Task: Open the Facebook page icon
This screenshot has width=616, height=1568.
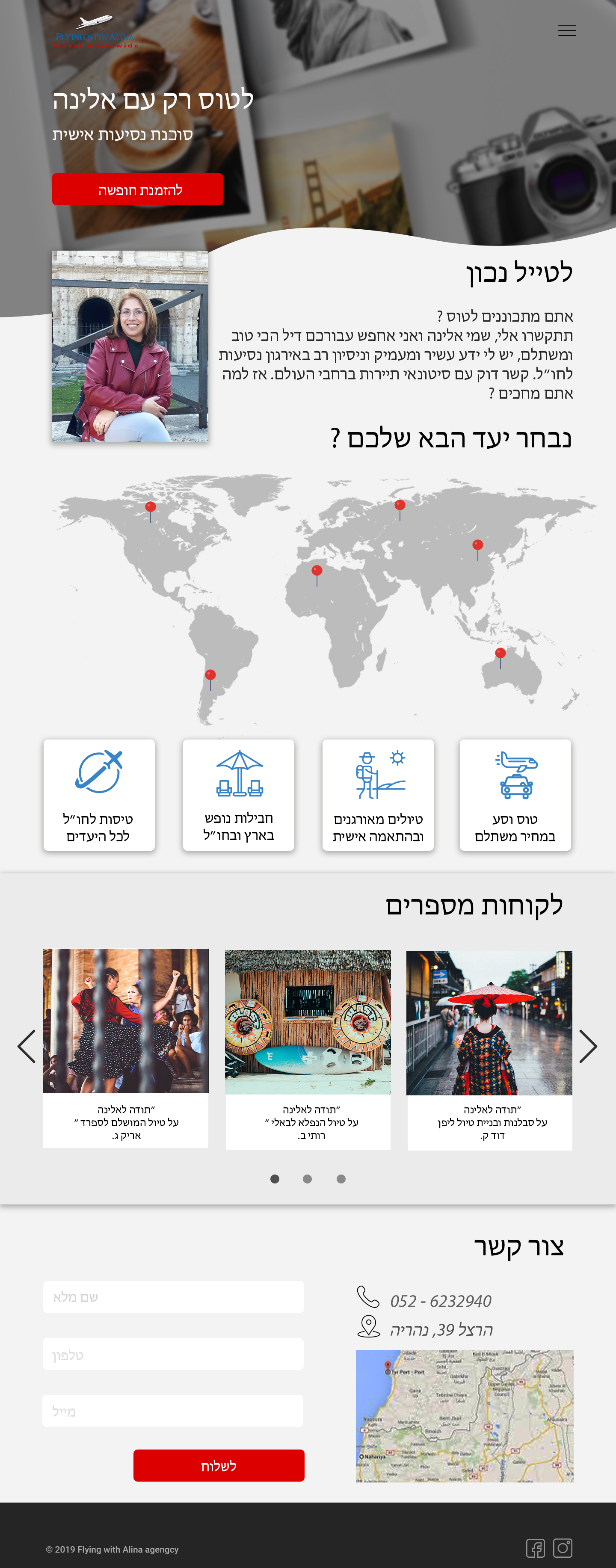Action: click(x=536, y=1548)
